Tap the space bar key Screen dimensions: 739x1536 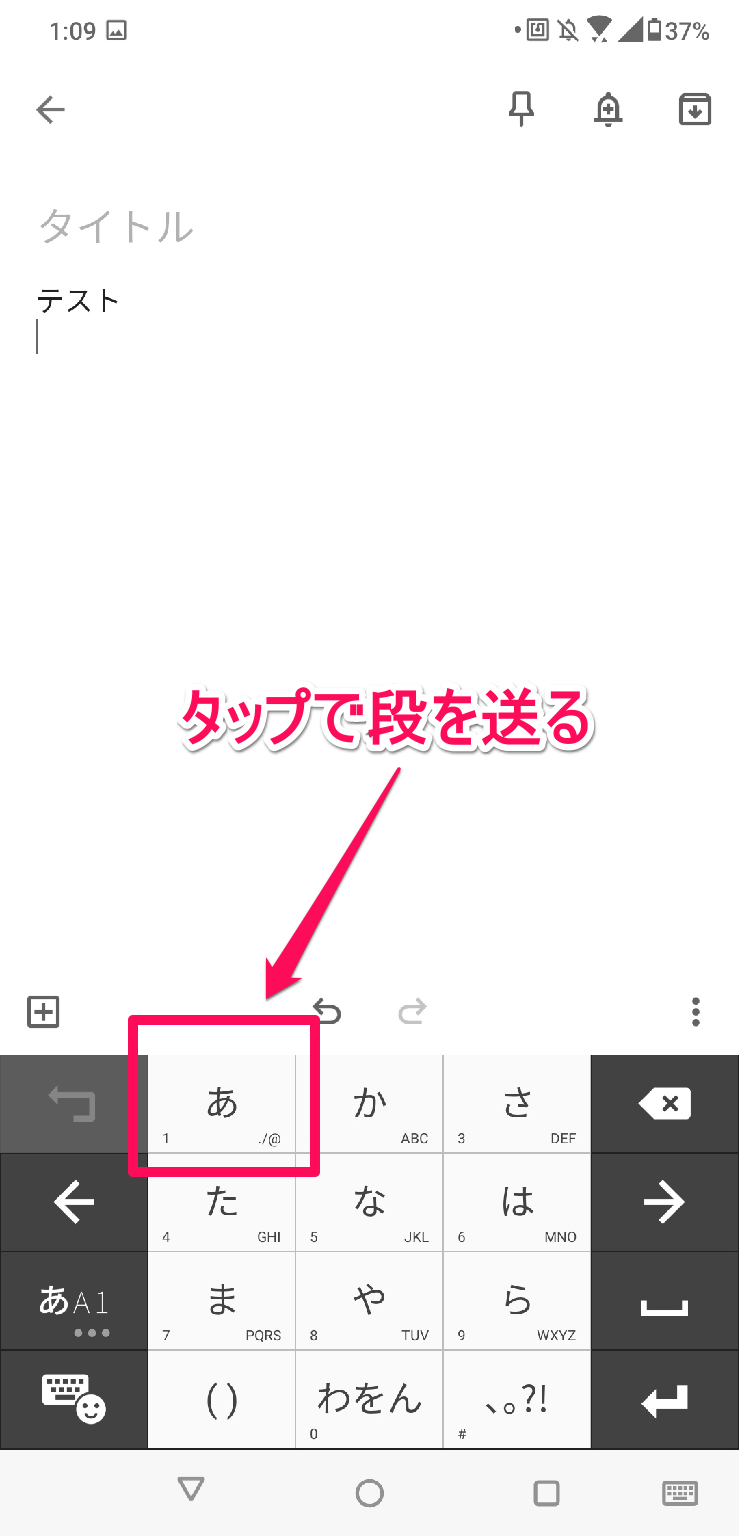[x=665, y=1301]
